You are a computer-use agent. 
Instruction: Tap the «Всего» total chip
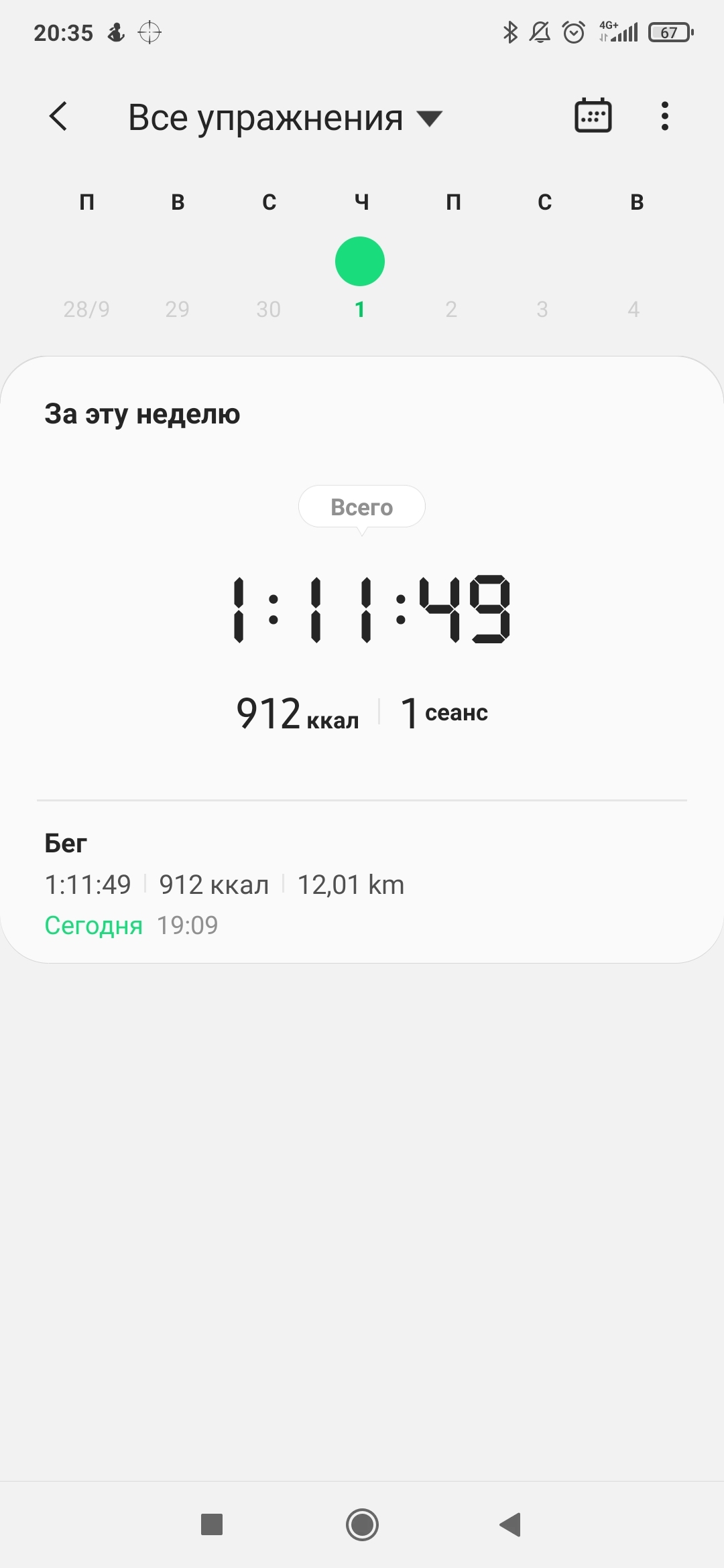(x=361, y=507)
